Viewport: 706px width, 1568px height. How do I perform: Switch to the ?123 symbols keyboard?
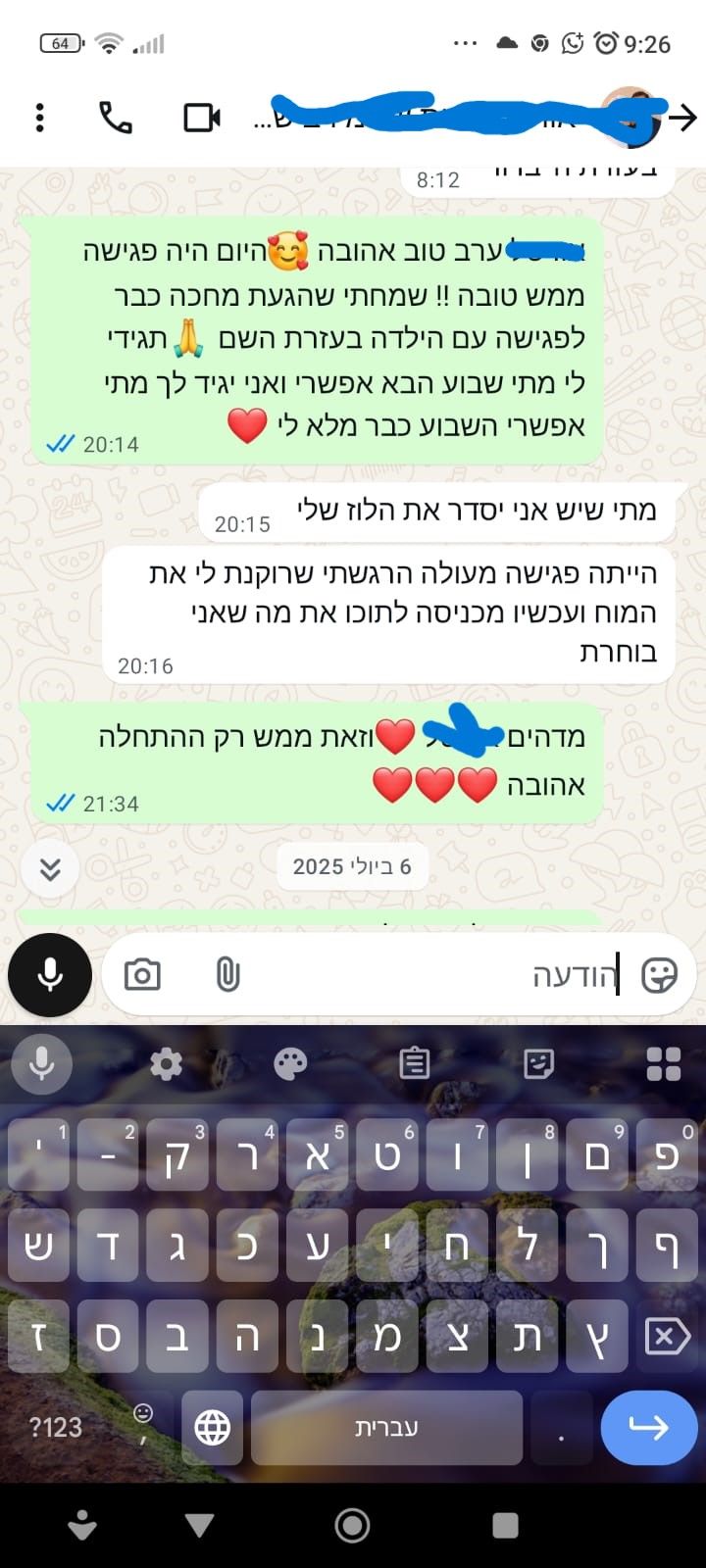click(56, 1428)
